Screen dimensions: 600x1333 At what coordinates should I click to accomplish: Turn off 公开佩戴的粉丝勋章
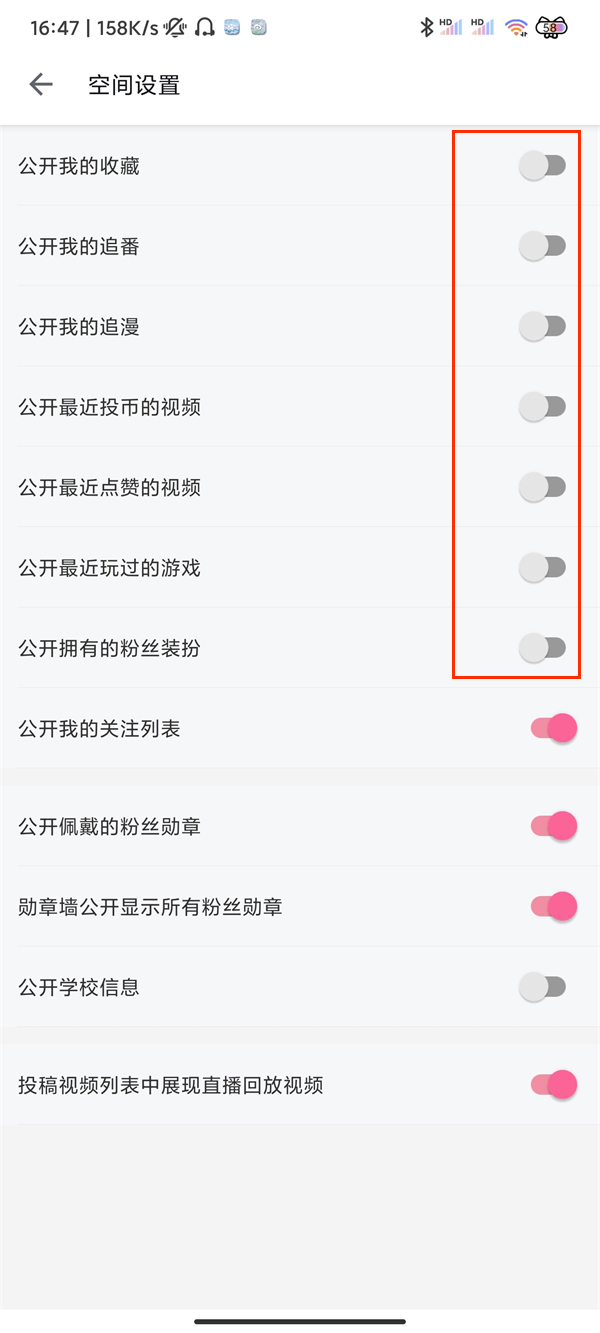[554, 826]
